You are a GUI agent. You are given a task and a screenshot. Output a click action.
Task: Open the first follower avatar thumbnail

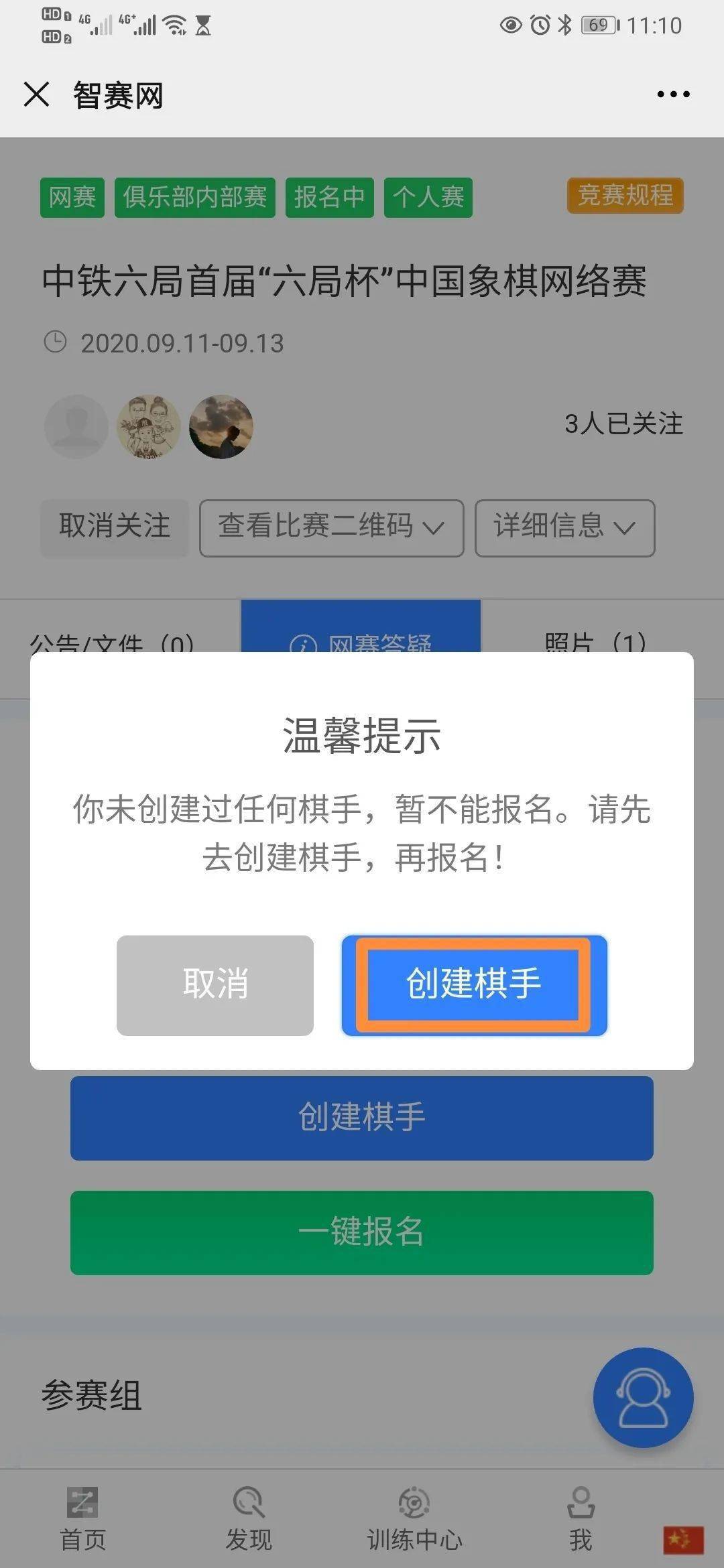point(76,427)
